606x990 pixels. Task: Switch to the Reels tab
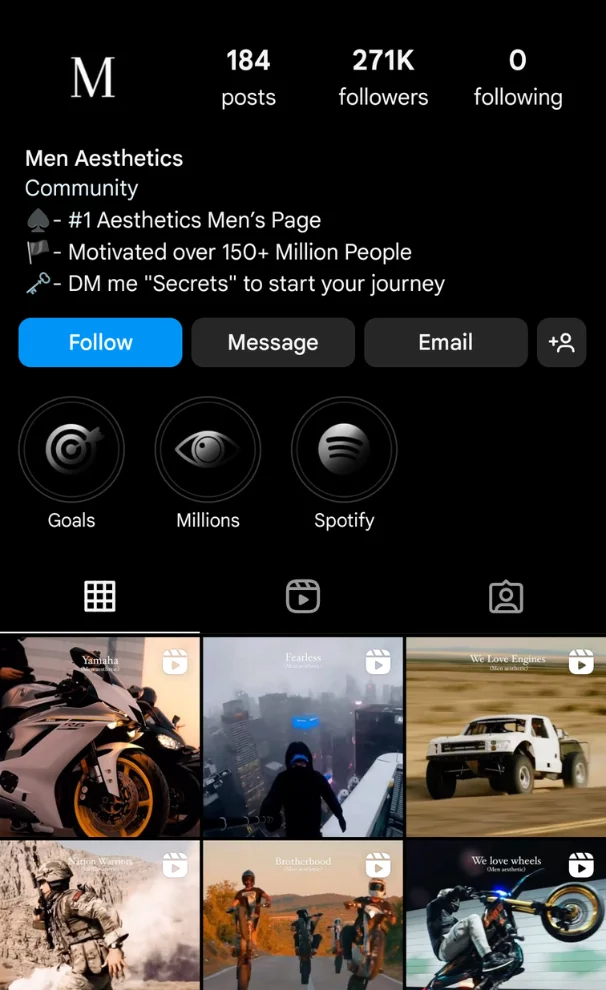click(302, 596)
